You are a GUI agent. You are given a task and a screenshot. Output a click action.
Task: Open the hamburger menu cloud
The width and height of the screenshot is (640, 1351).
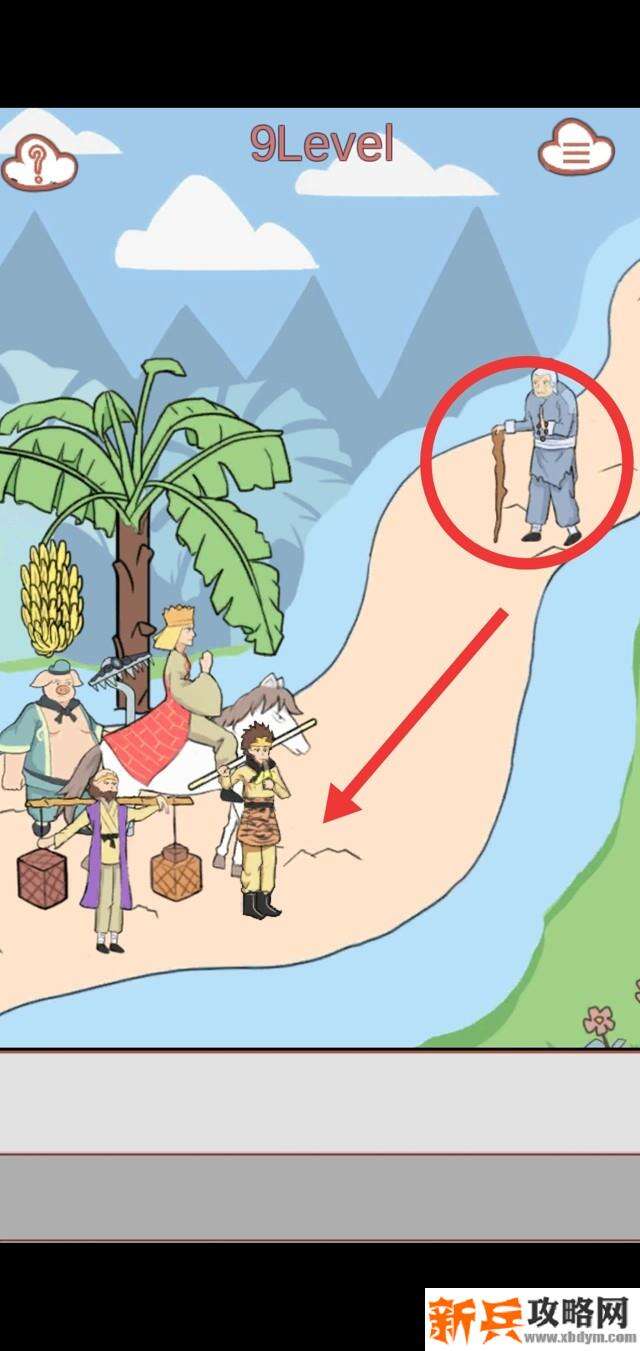pyautogui.click(x=576, y=150)
